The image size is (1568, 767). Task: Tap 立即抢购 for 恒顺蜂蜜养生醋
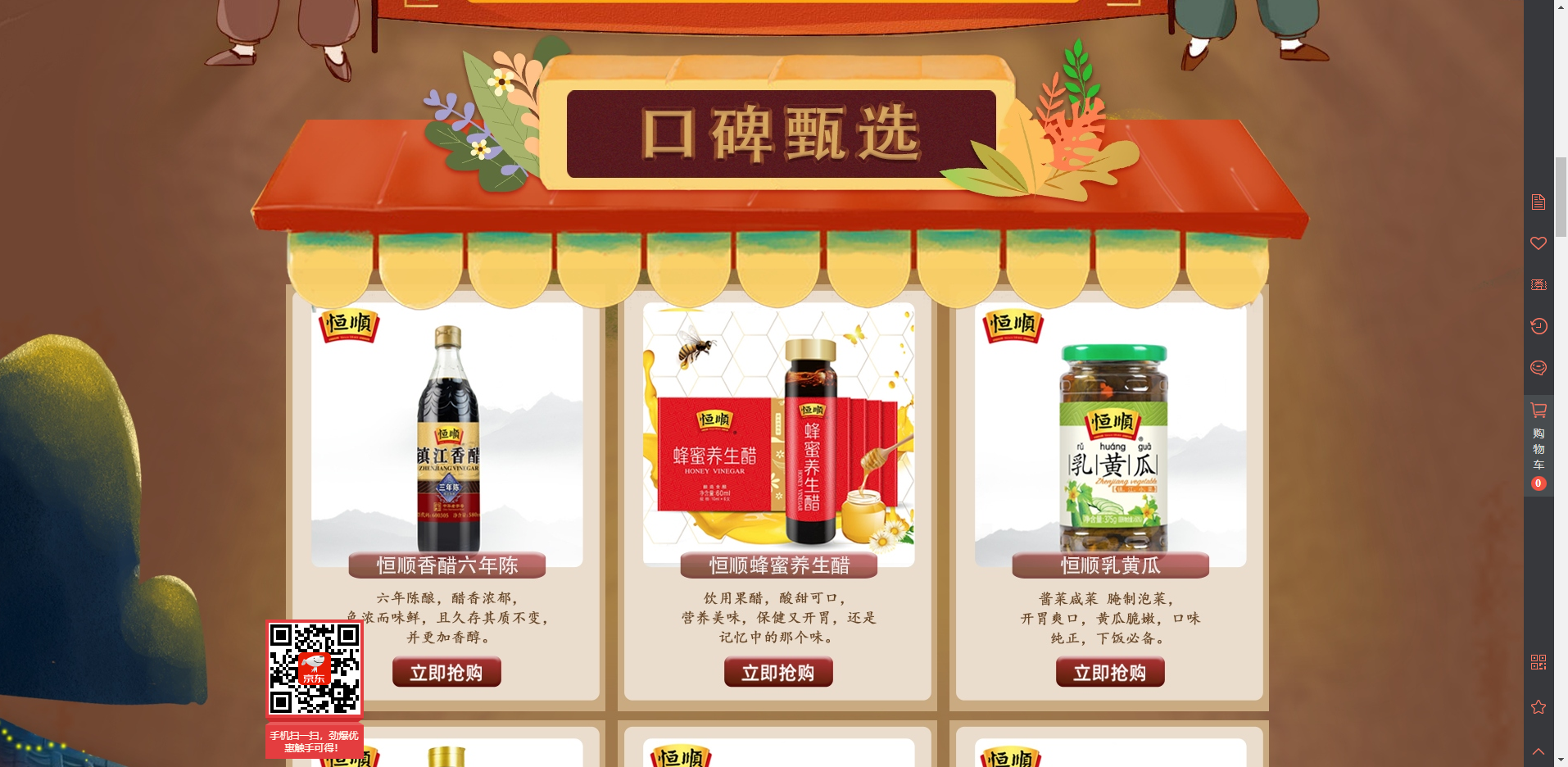[778, 672]
